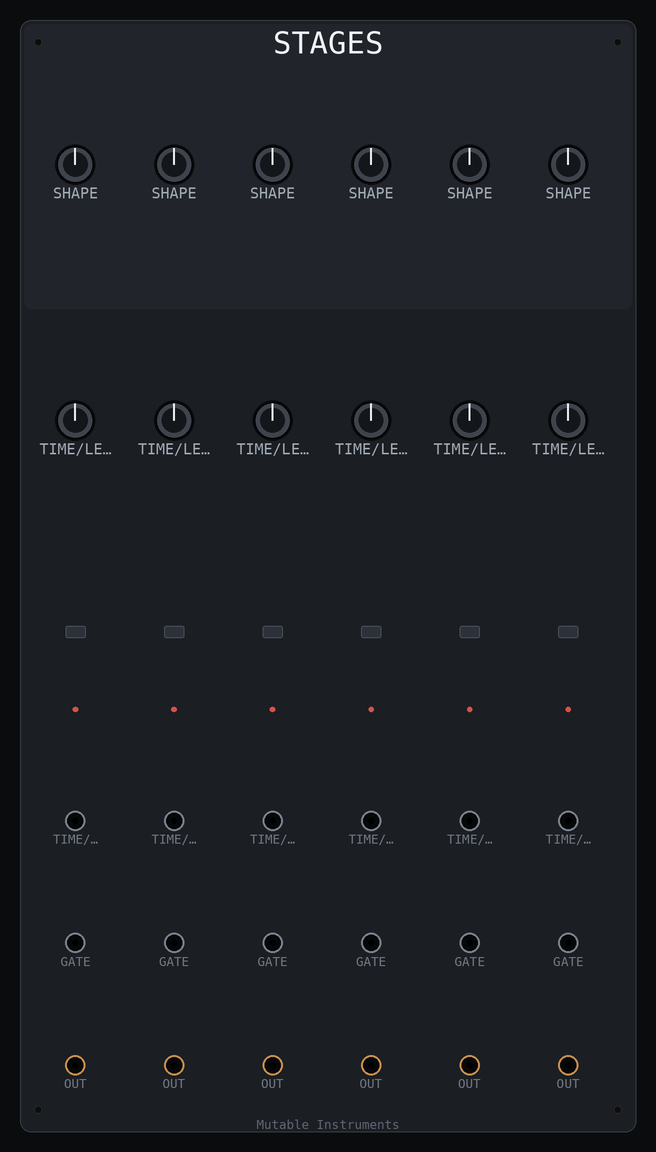Tap the TIME/LEVEL input jack of channel one

tap(75, 821)
